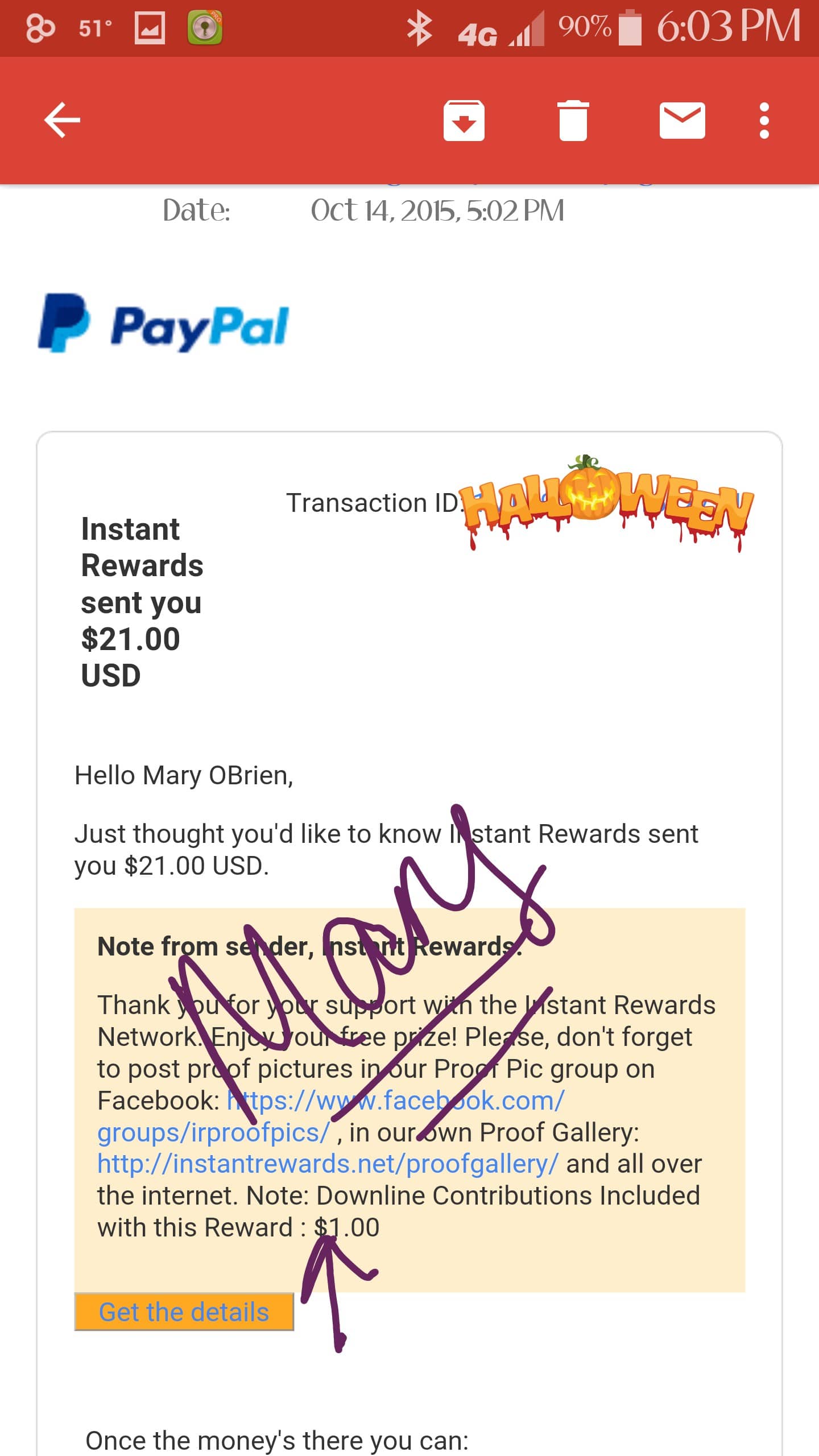Delete this email with the trash icon
The image size is (819, 1456).
tap(573, 120)
